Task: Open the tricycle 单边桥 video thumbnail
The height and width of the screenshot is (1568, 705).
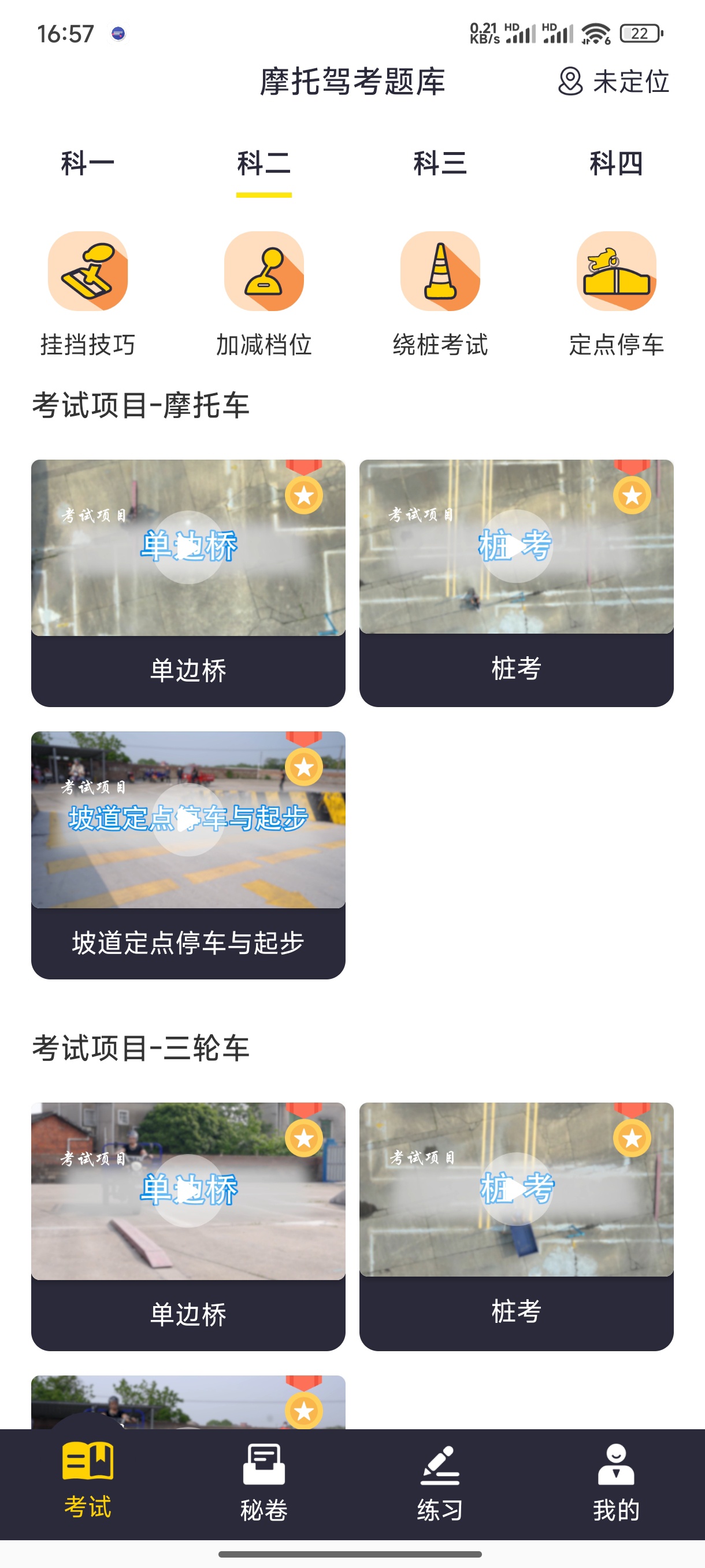Action: pos(187,1190)
